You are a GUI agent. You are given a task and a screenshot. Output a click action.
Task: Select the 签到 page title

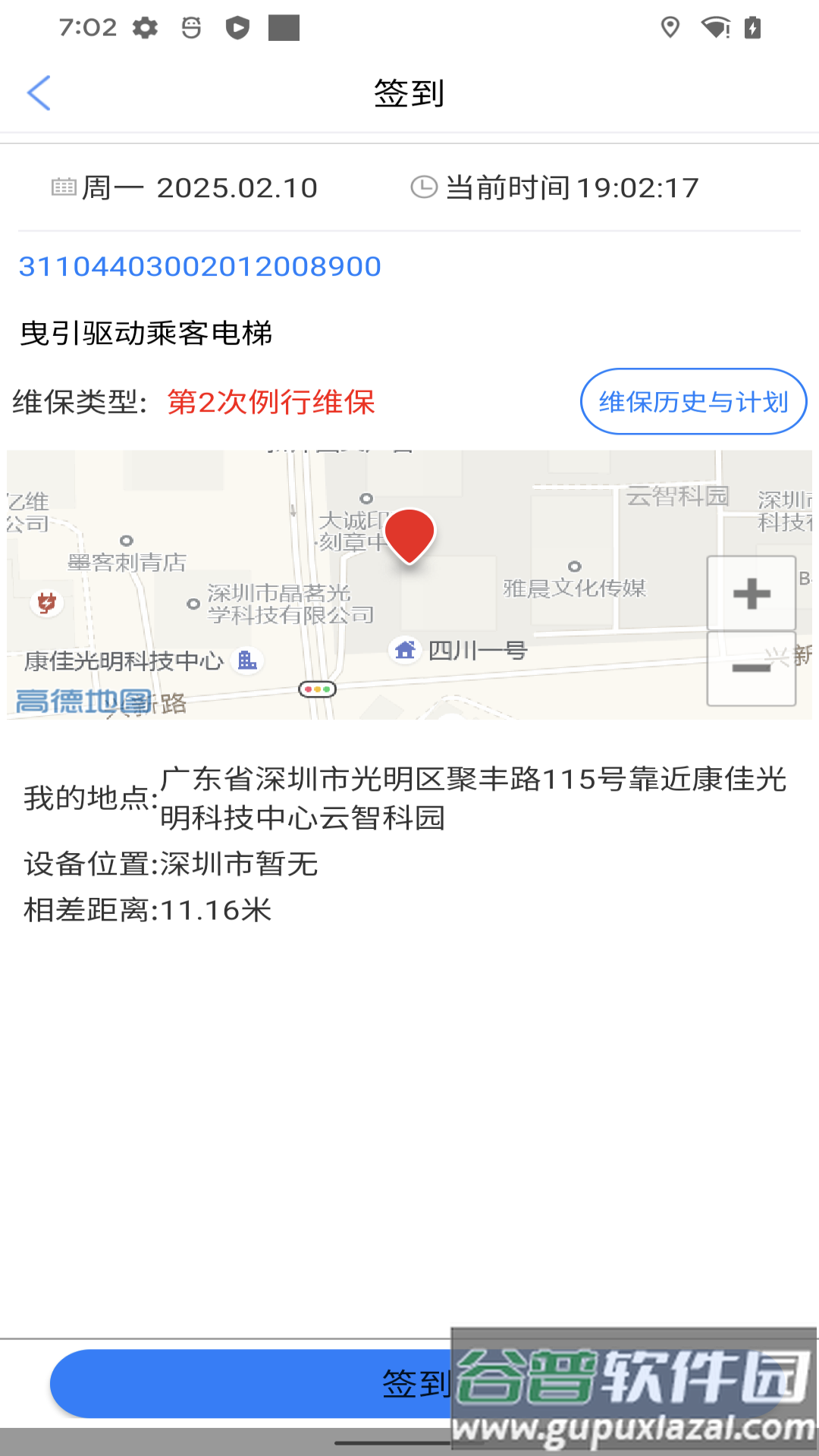pyautogui.click(x=408, y=94)
